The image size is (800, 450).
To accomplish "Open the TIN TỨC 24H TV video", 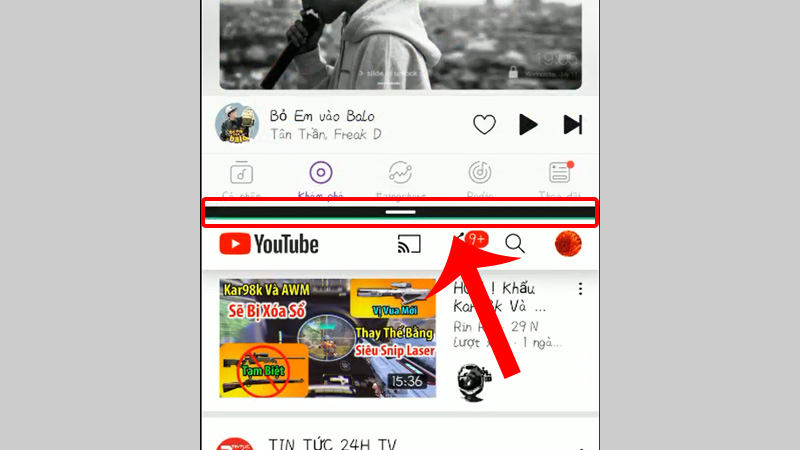I will click(x=330, y=441).
